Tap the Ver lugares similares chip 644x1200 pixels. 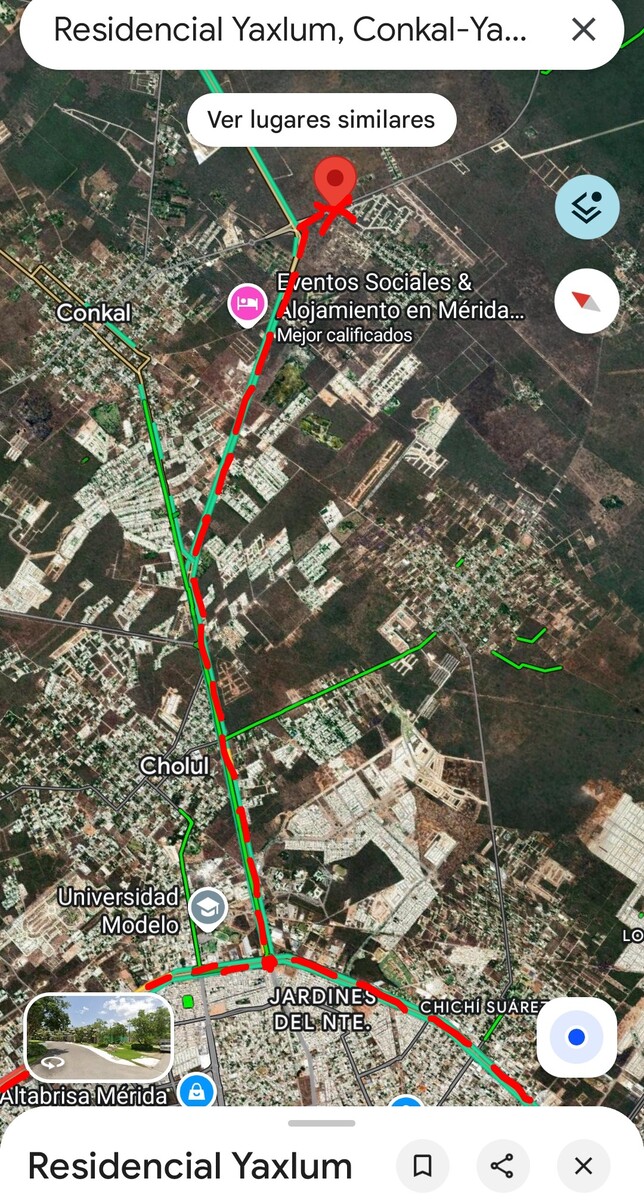(x=321, y=120)
